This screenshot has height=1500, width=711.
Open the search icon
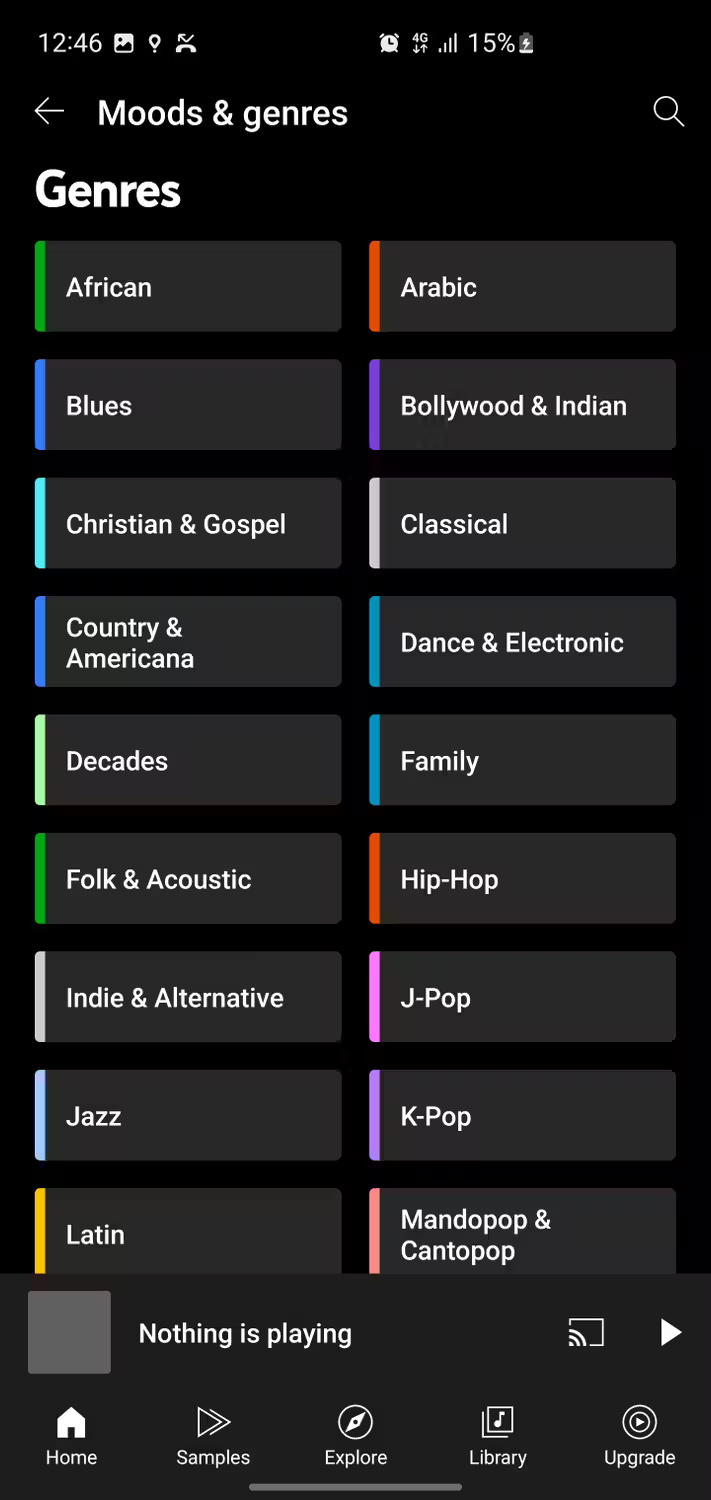pos(668,112)
